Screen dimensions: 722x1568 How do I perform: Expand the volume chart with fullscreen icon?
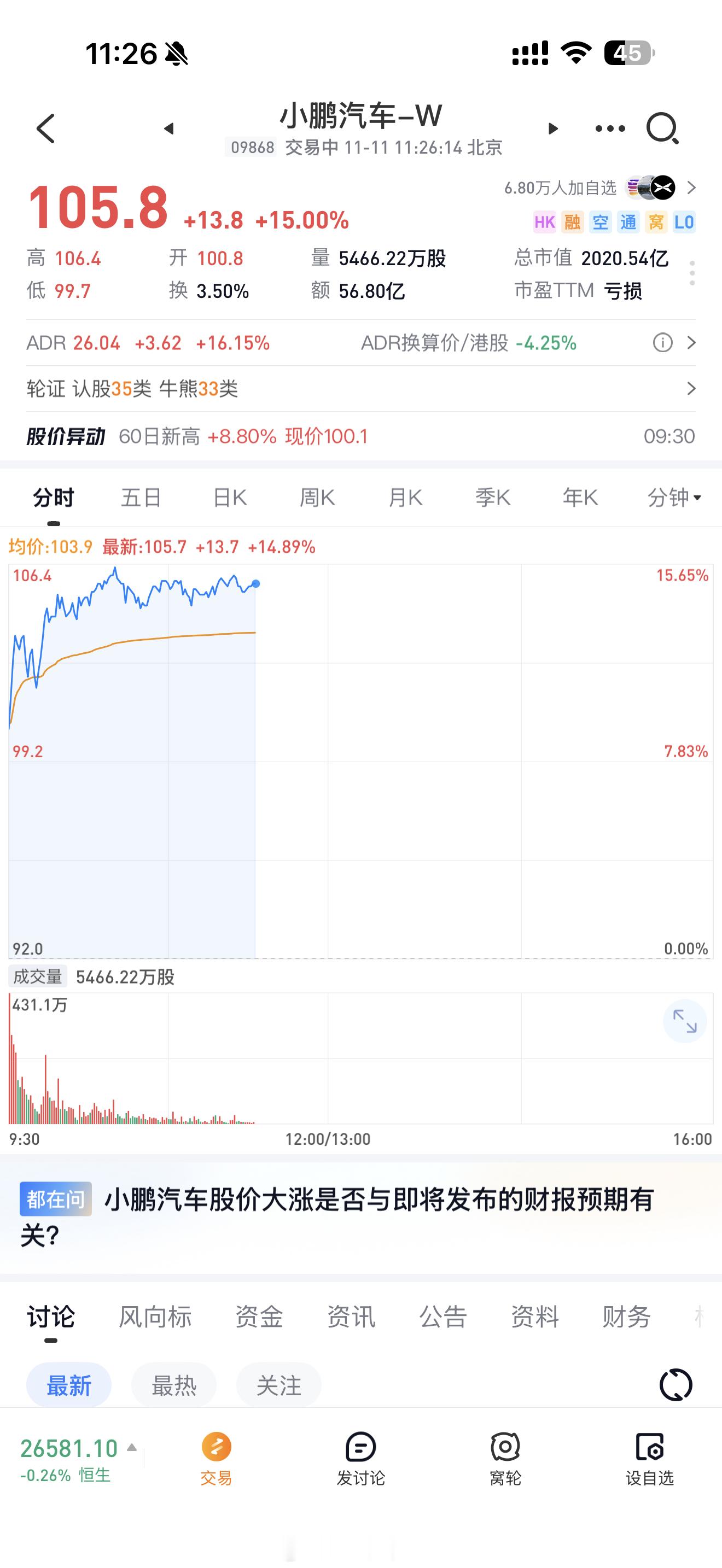tap(685, 1021)
